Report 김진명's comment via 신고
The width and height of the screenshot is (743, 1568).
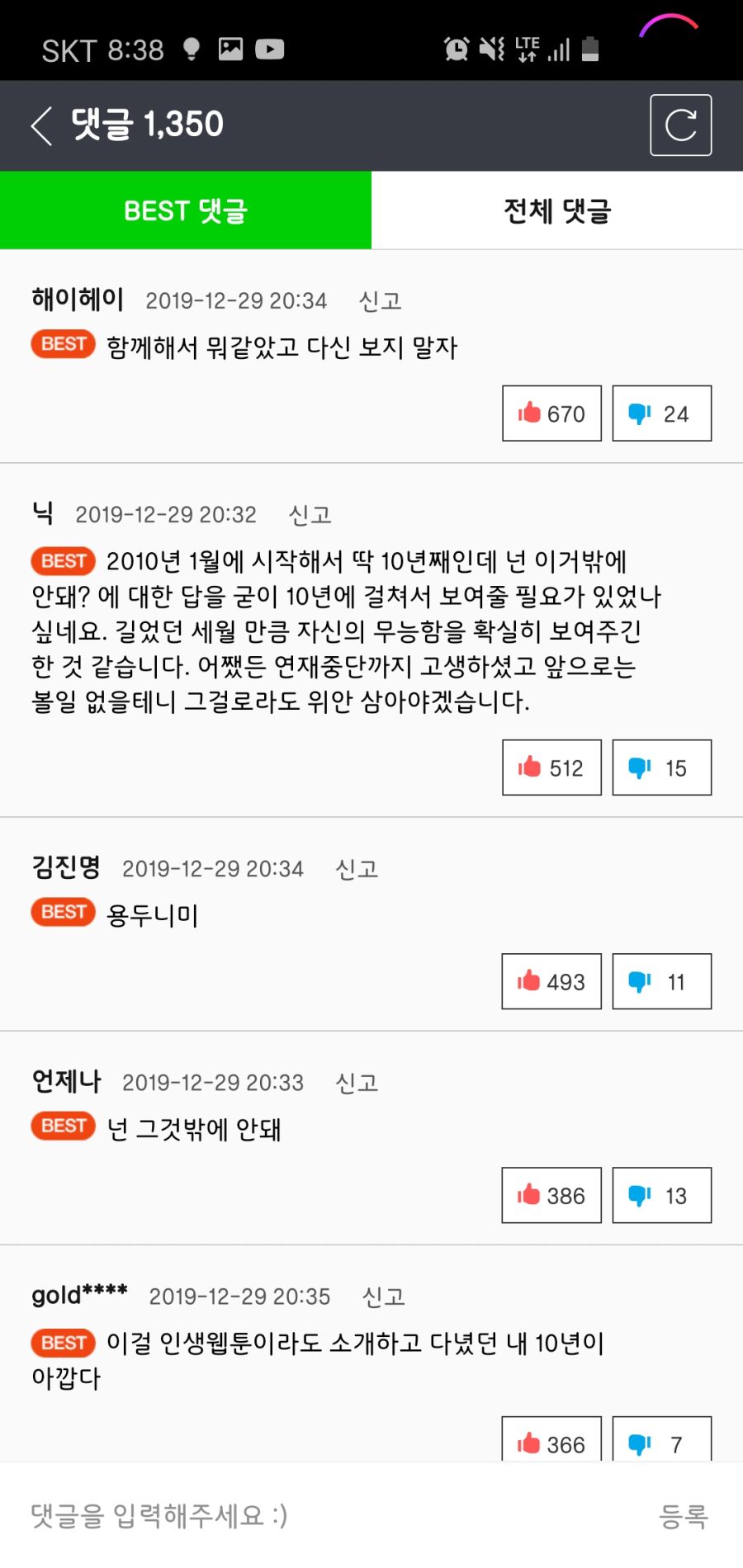357,869
